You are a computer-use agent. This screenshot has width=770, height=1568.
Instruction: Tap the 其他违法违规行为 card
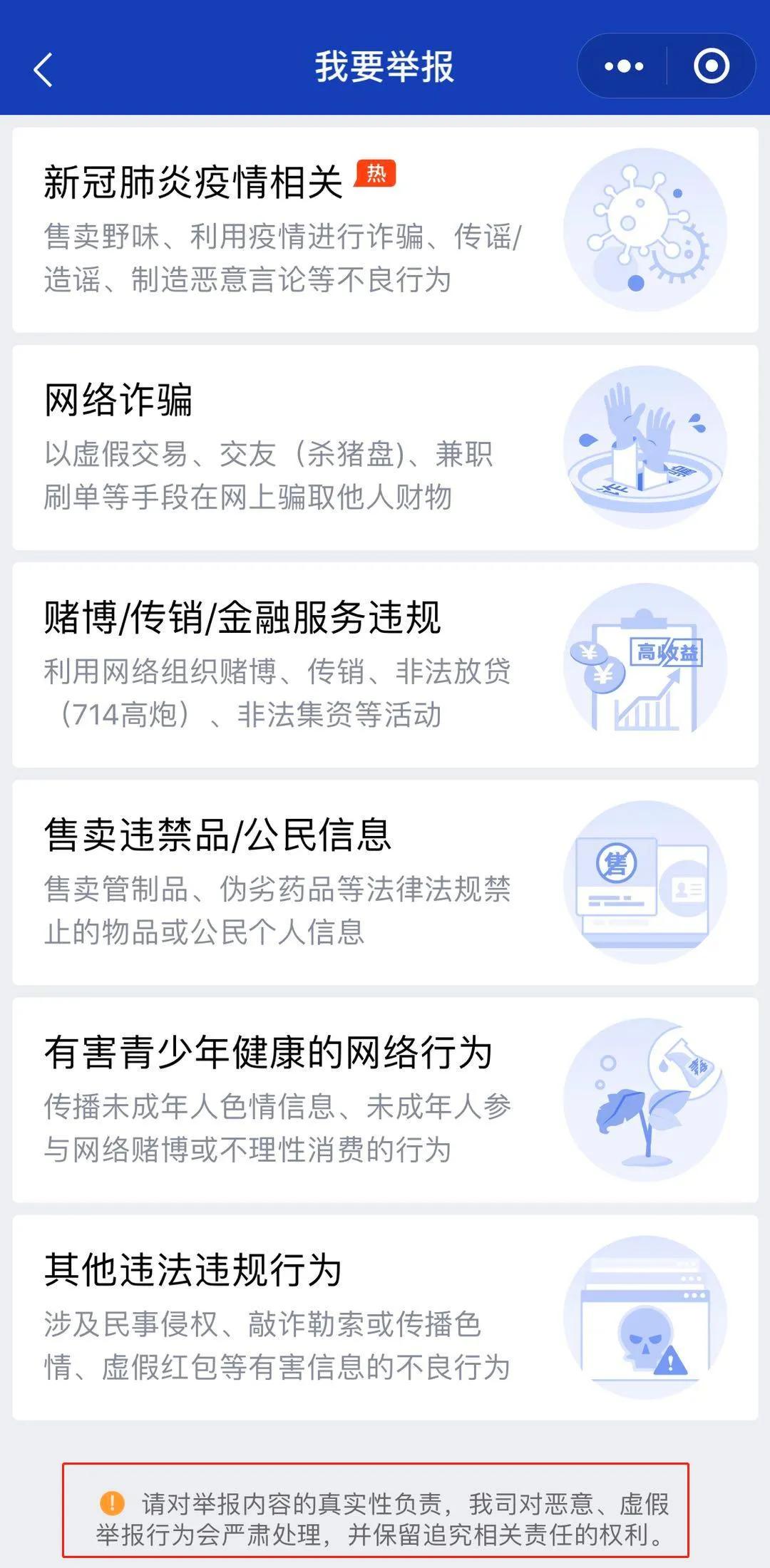coord(385,1317)
